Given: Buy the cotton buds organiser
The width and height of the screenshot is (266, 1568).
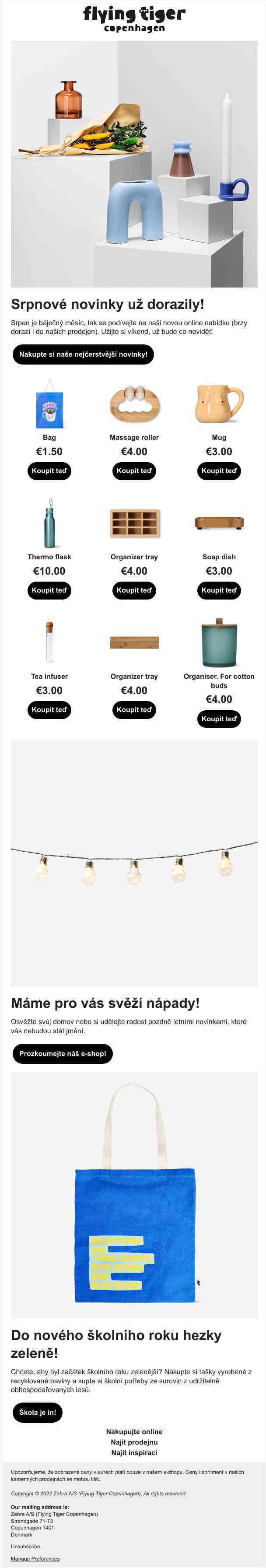Looking at the screenshot, I should 218,718.
